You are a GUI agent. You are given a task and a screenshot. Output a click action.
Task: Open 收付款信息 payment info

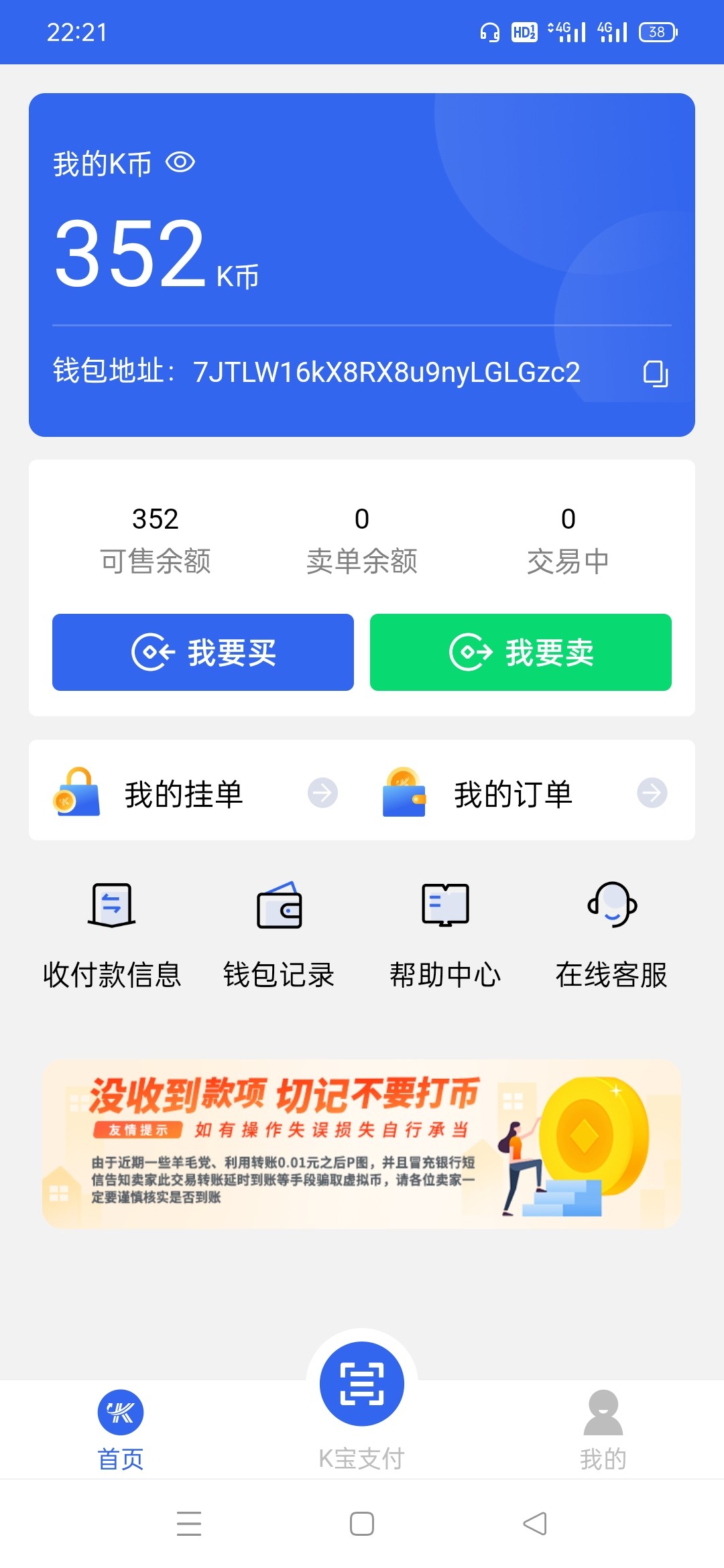tap(112, 933)
